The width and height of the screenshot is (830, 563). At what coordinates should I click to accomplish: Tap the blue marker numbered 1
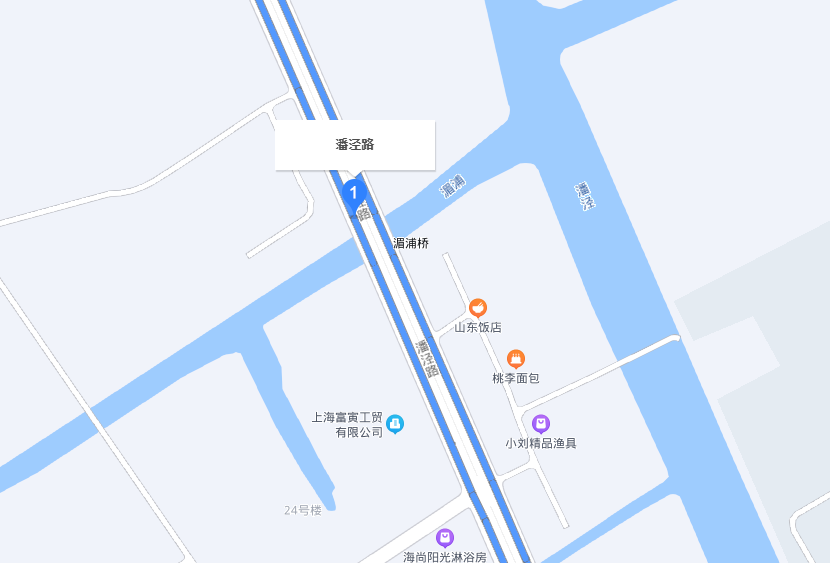(354, 192)
